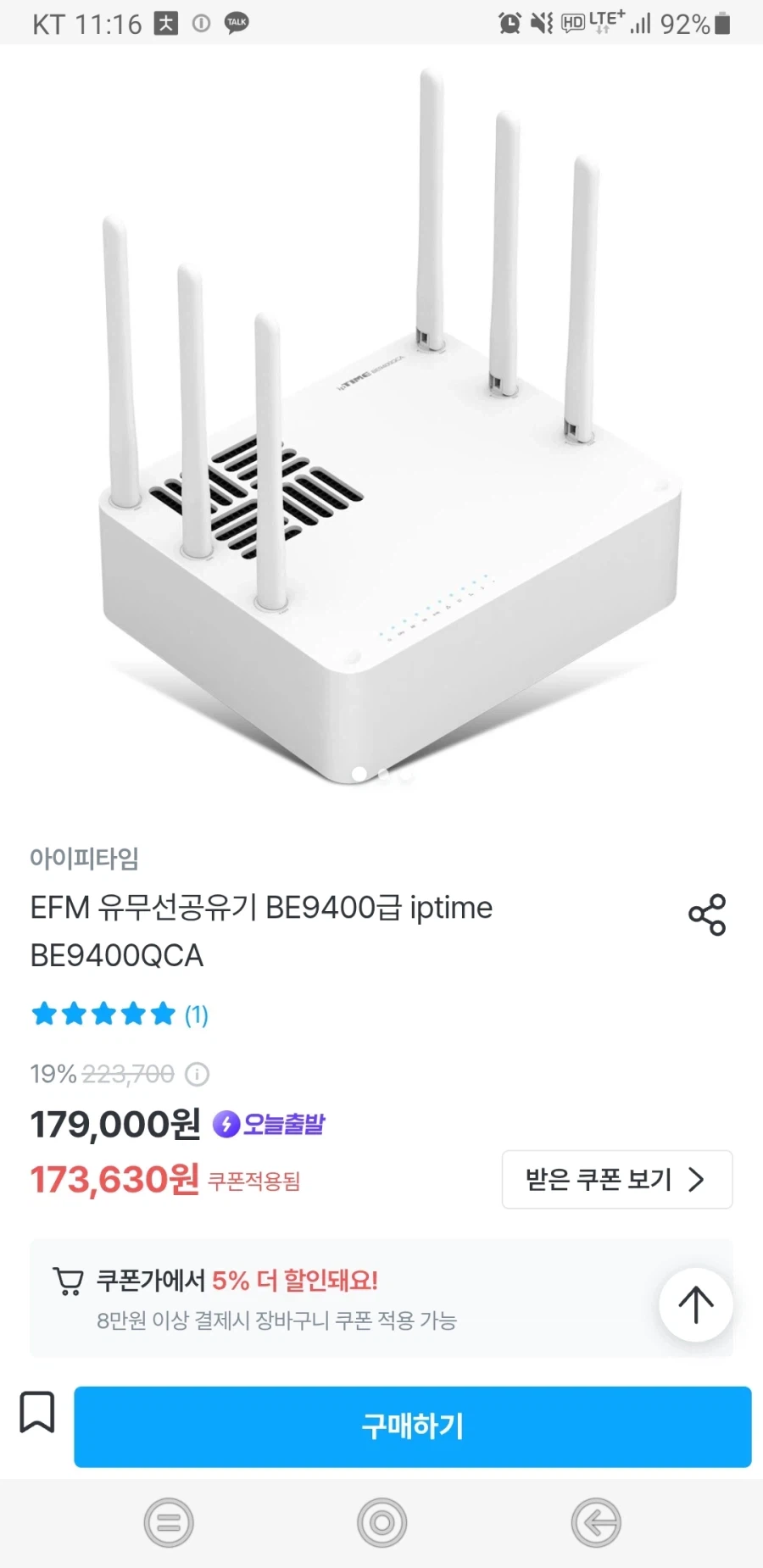The width and height of the screenshot is (763, 1568).
Task: Tap the 쿠폰적용됨 label beside discounted price
Action: click(x=256, y=1180)
